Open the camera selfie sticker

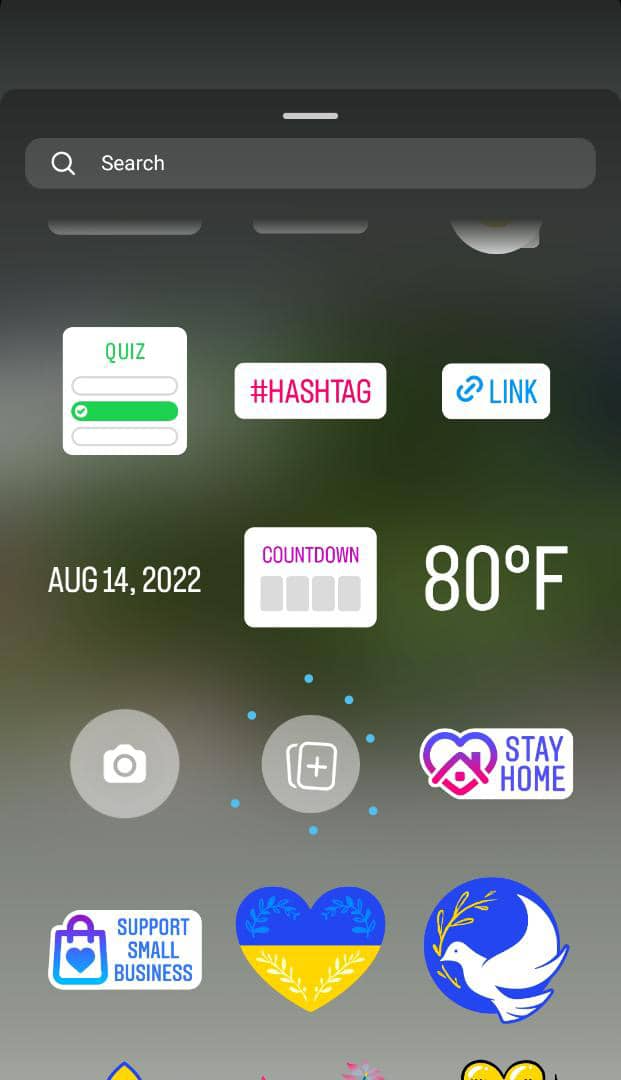[x=125, y=765]
